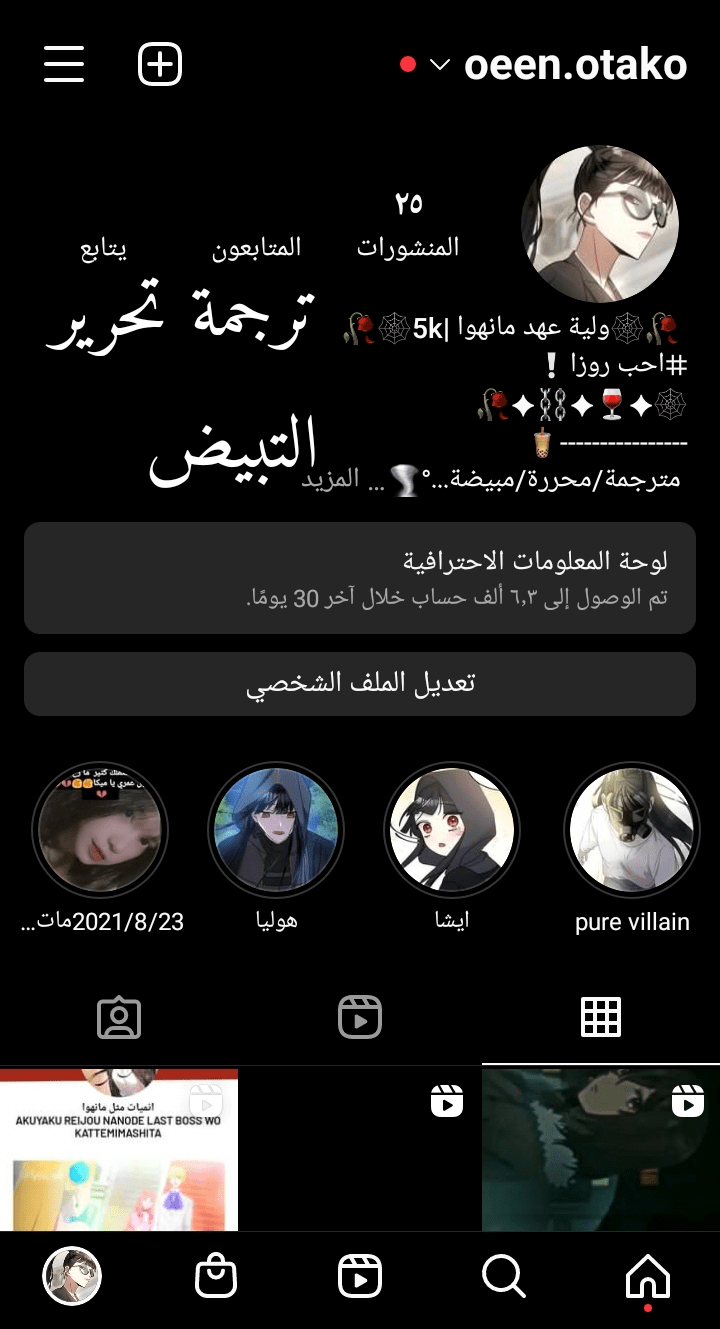Switch to the reels tab
This screenshot has height=1329, width=720.
click(360, 1017)
